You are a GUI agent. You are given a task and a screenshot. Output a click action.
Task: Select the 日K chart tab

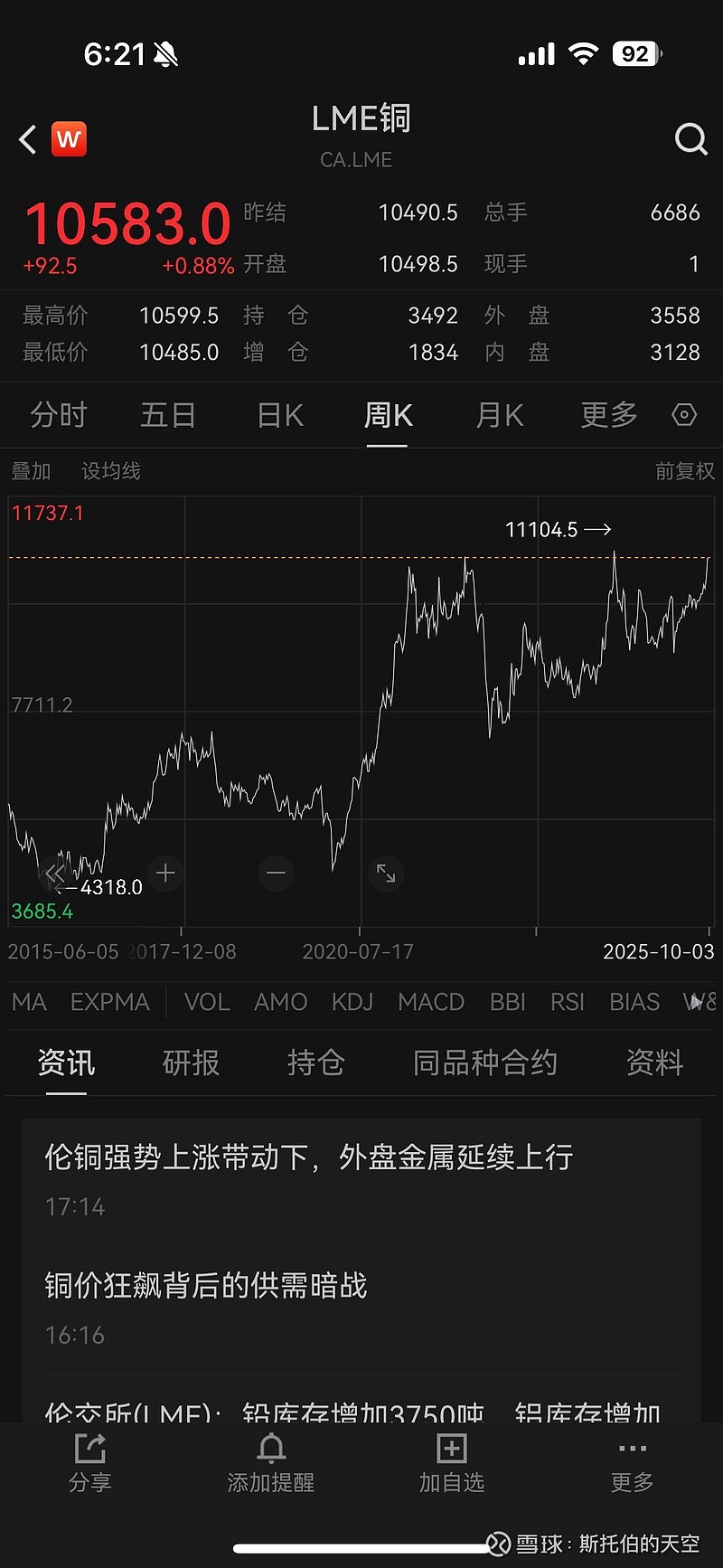click(x=280, y=415)
